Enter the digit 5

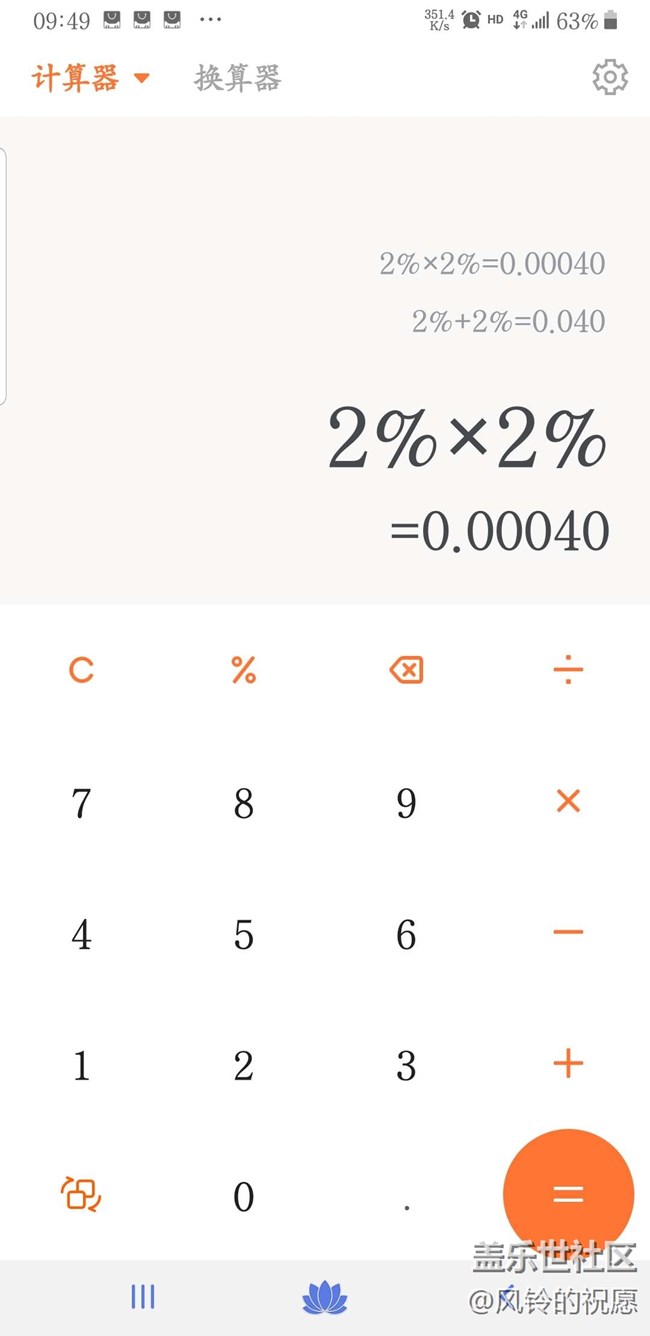[x=244, y=935]
